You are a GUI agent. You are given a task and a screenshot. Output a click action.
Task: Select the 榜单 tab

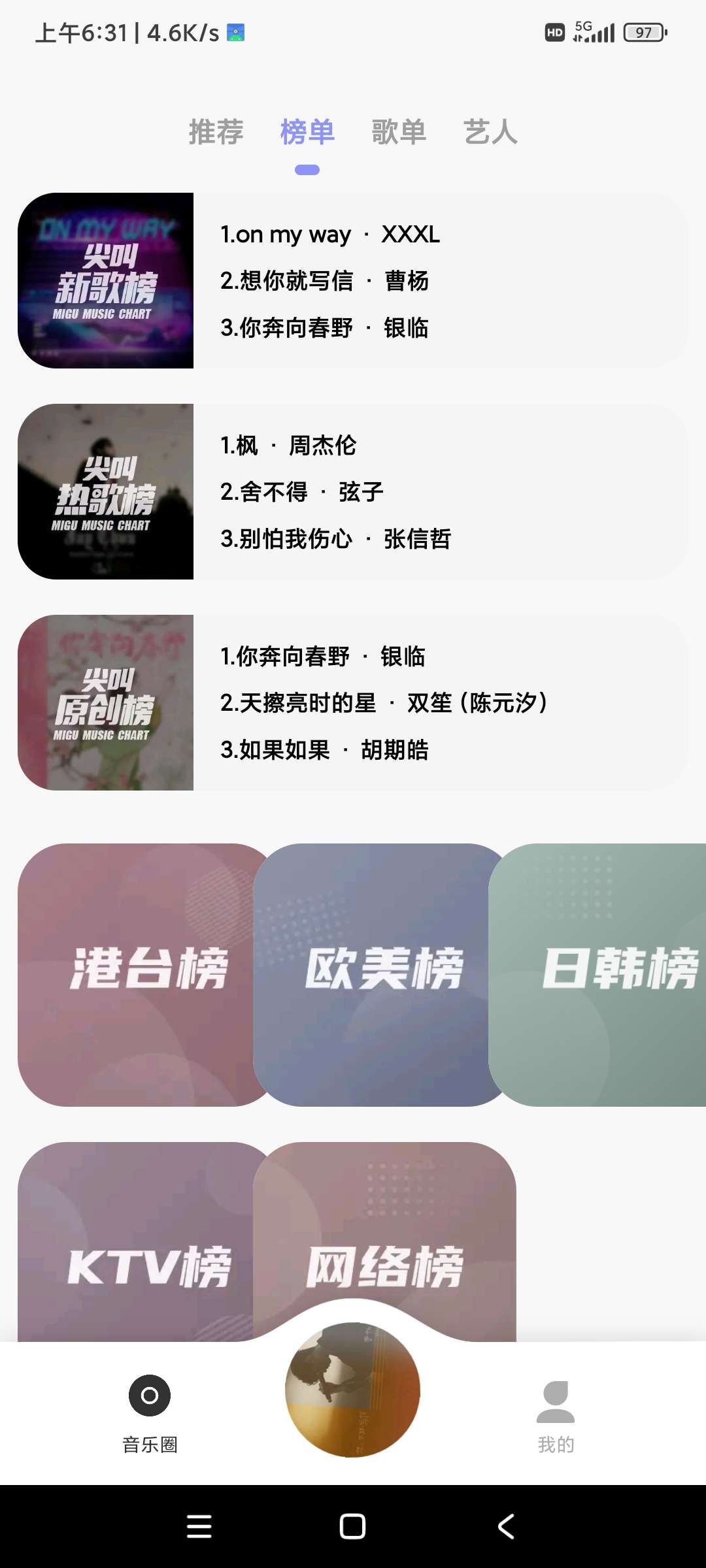307,132
